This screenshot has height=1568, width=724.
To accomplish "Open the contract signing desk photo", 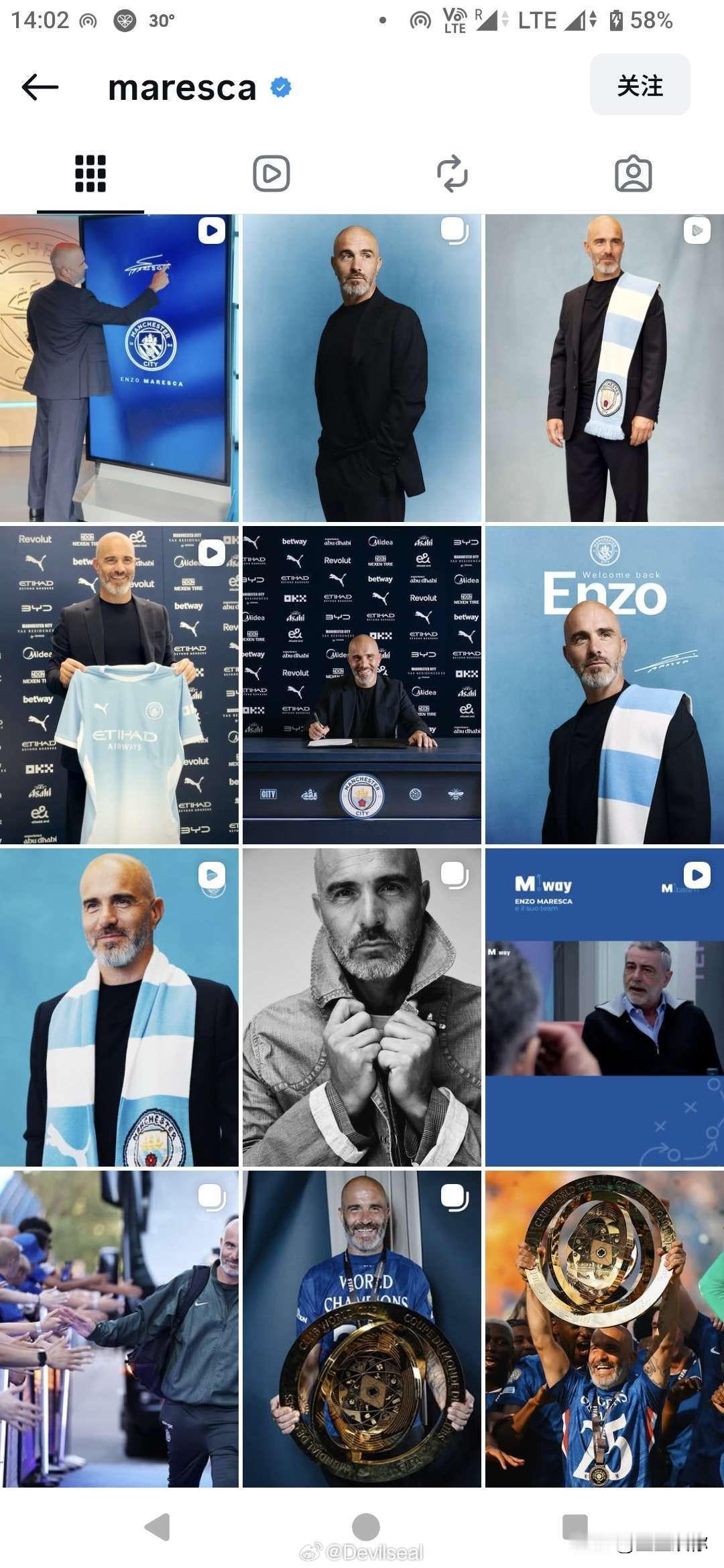I will [362, 685].
